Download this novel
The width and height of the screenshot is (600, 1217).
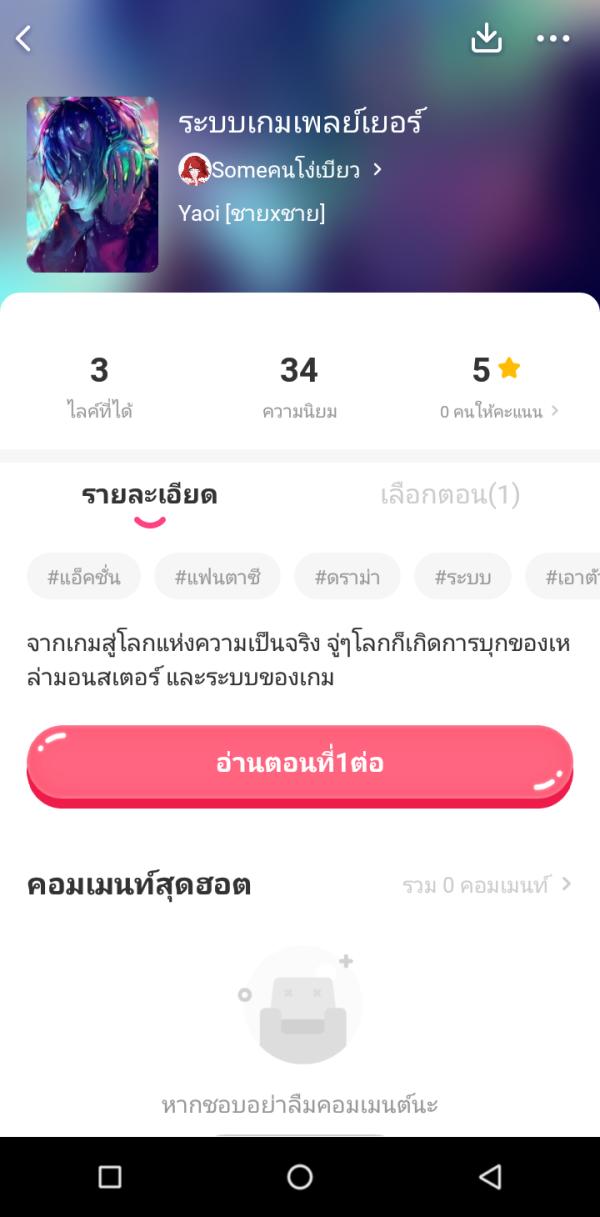(x=486, y=39)
